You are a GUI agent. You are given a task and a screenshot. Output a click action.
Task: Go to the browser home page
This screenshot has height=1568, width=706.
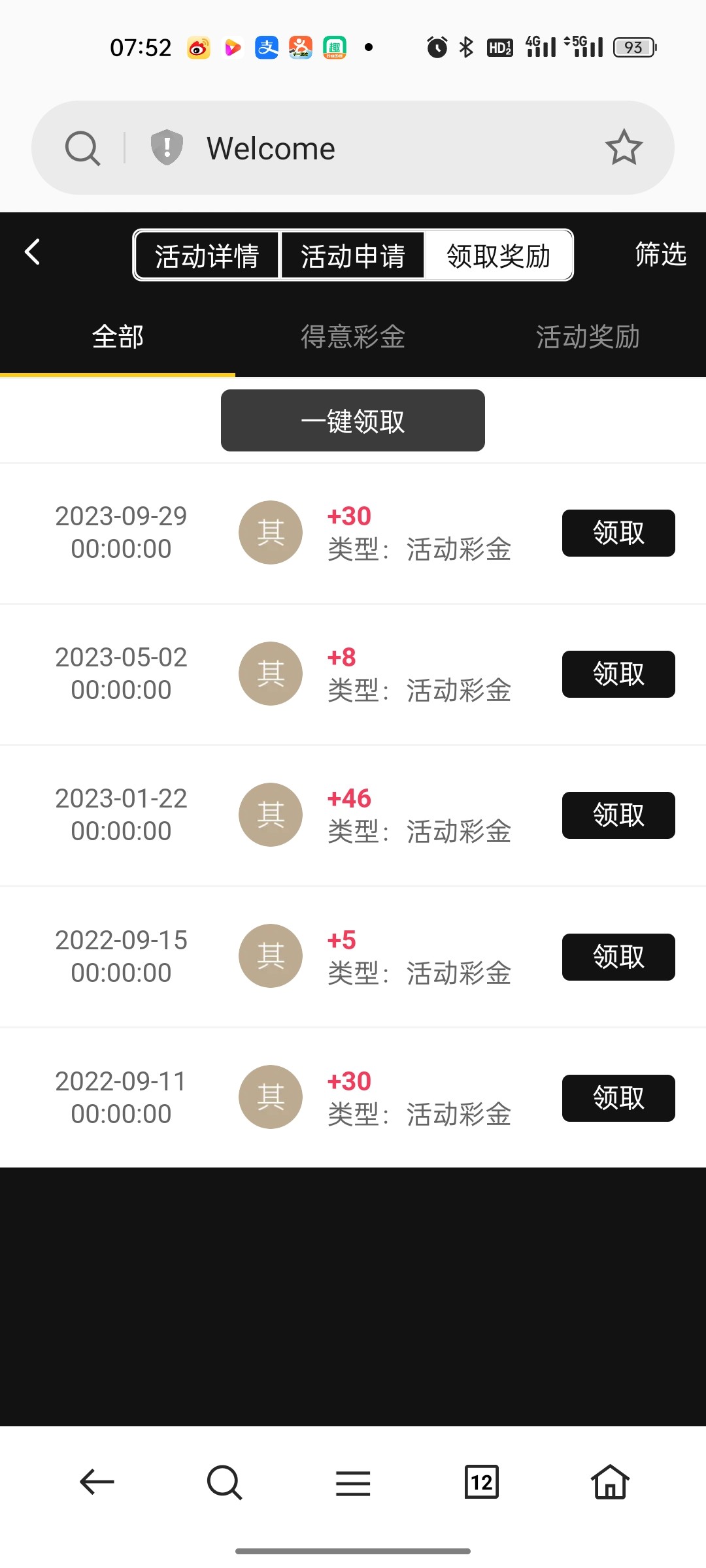(610, 1482)
